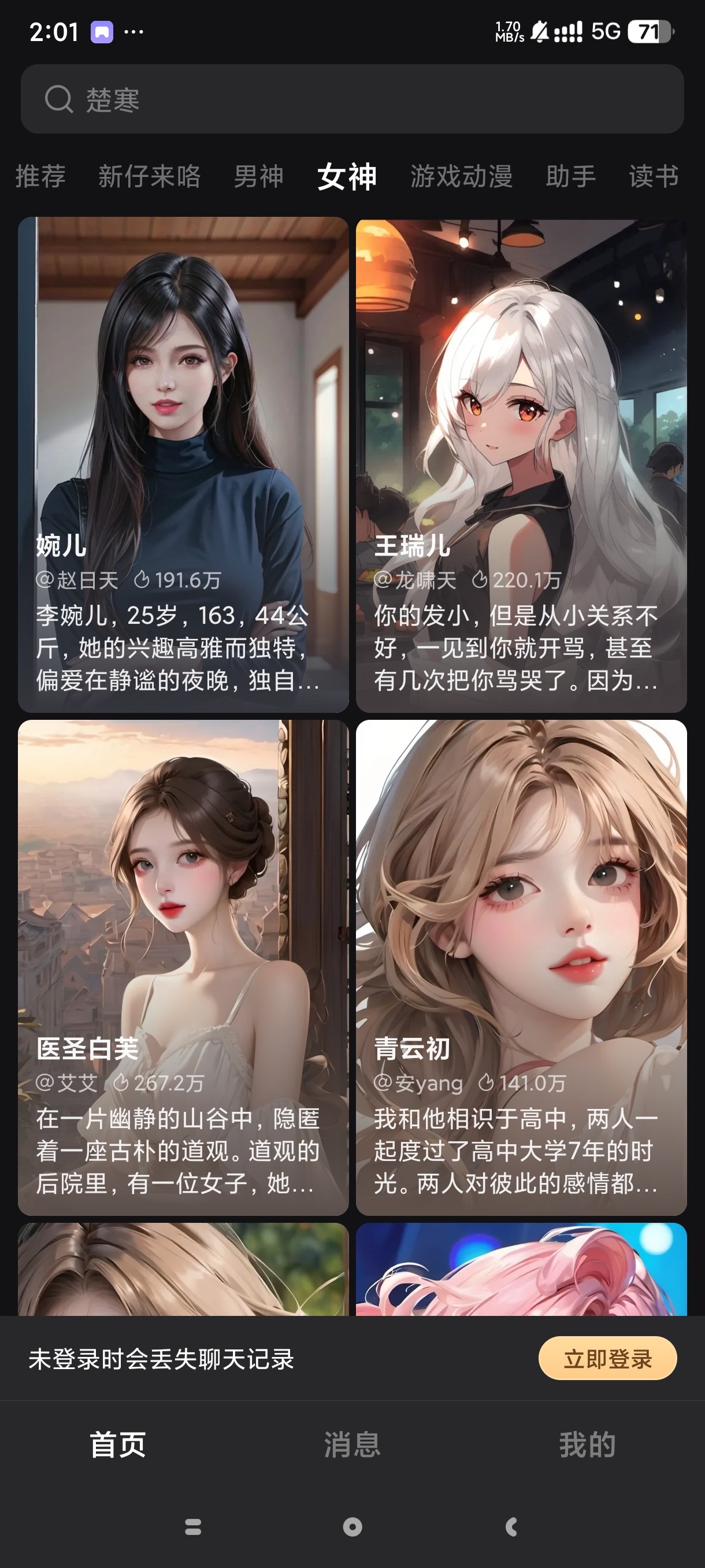Screen dimensions: 705x1568
Task: Switch to the 游戏动漫 tab
Action: [x=461, y=176]
